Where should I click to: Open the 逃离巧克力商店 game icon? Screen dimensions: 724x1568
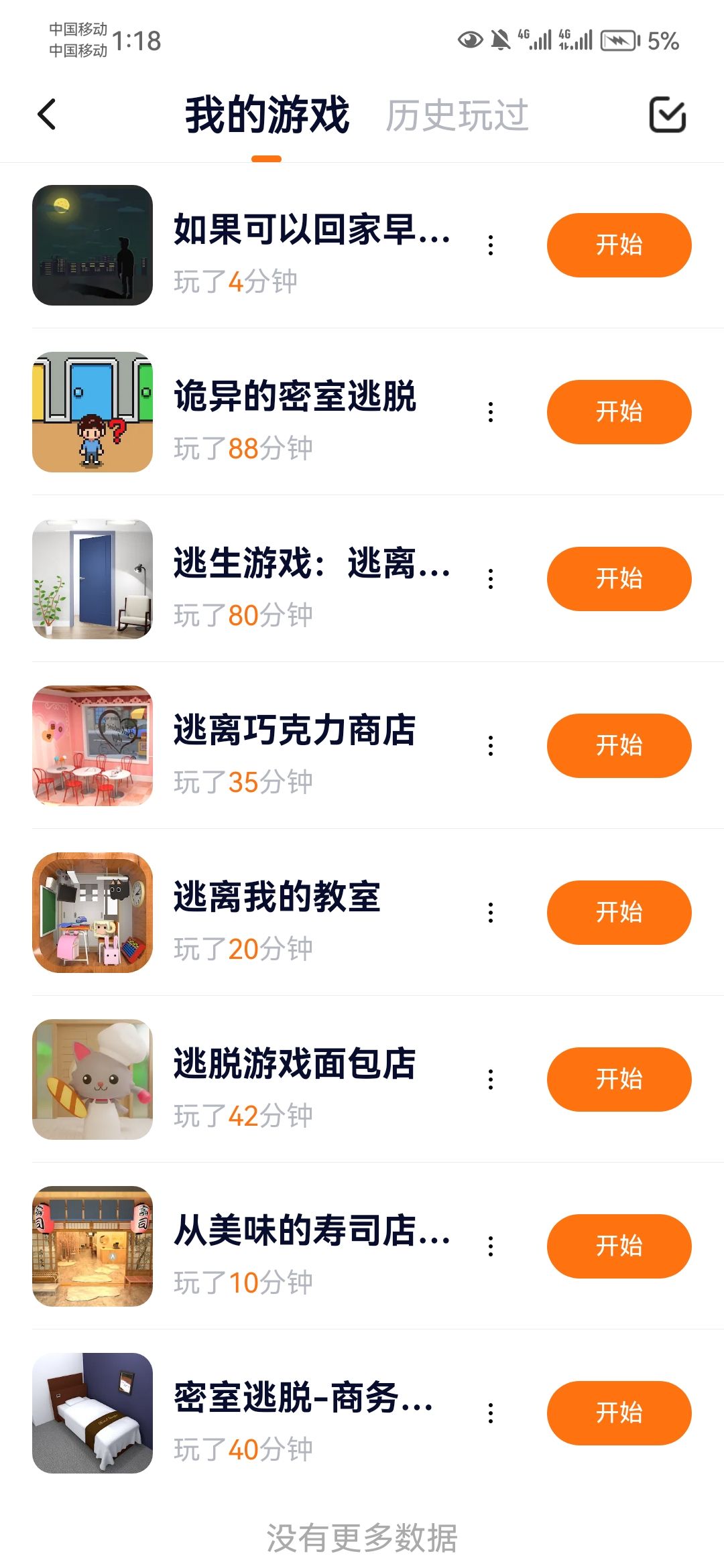93,745
